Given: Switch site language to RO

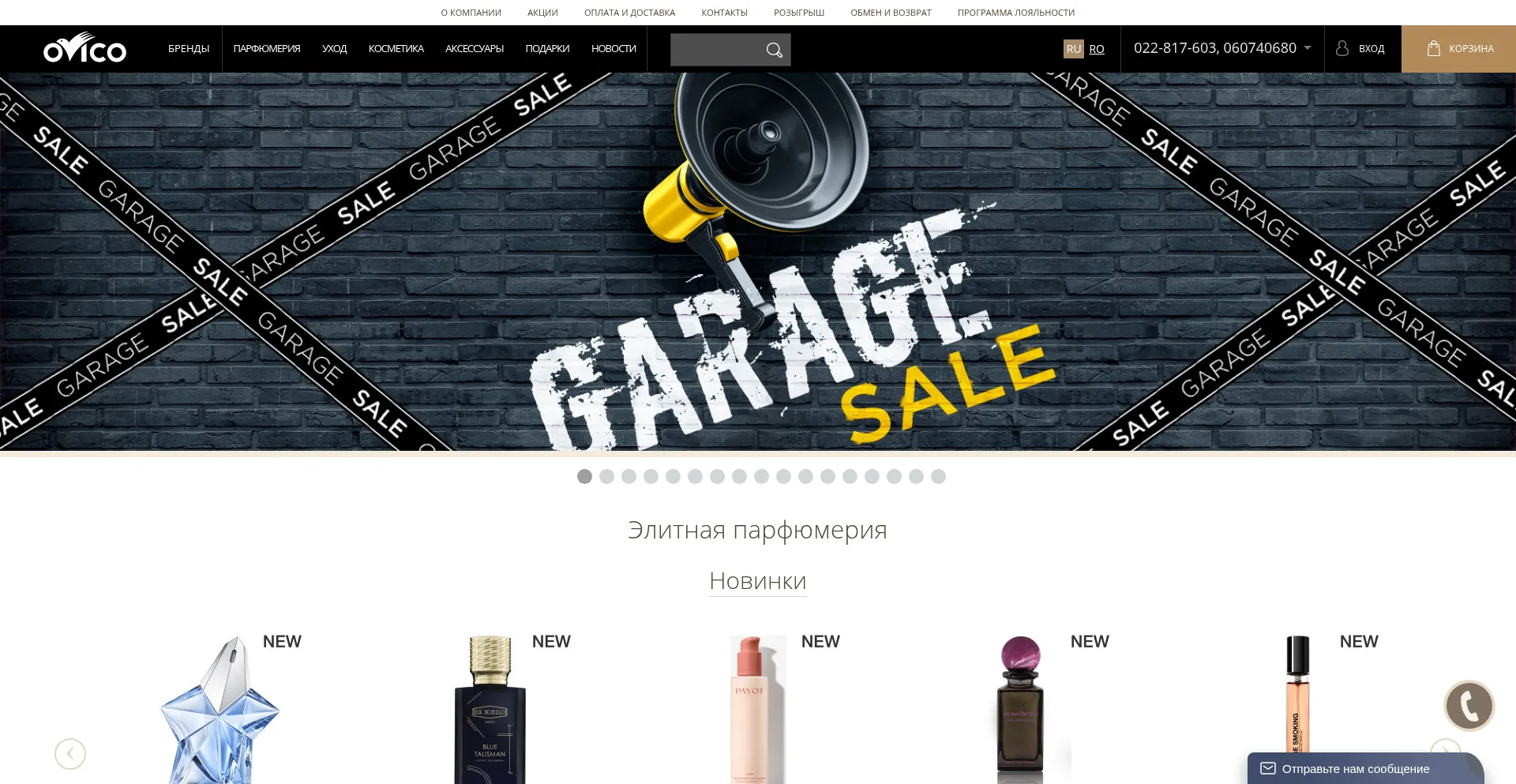Looking at the screenshot, I should click(1097, 49).
